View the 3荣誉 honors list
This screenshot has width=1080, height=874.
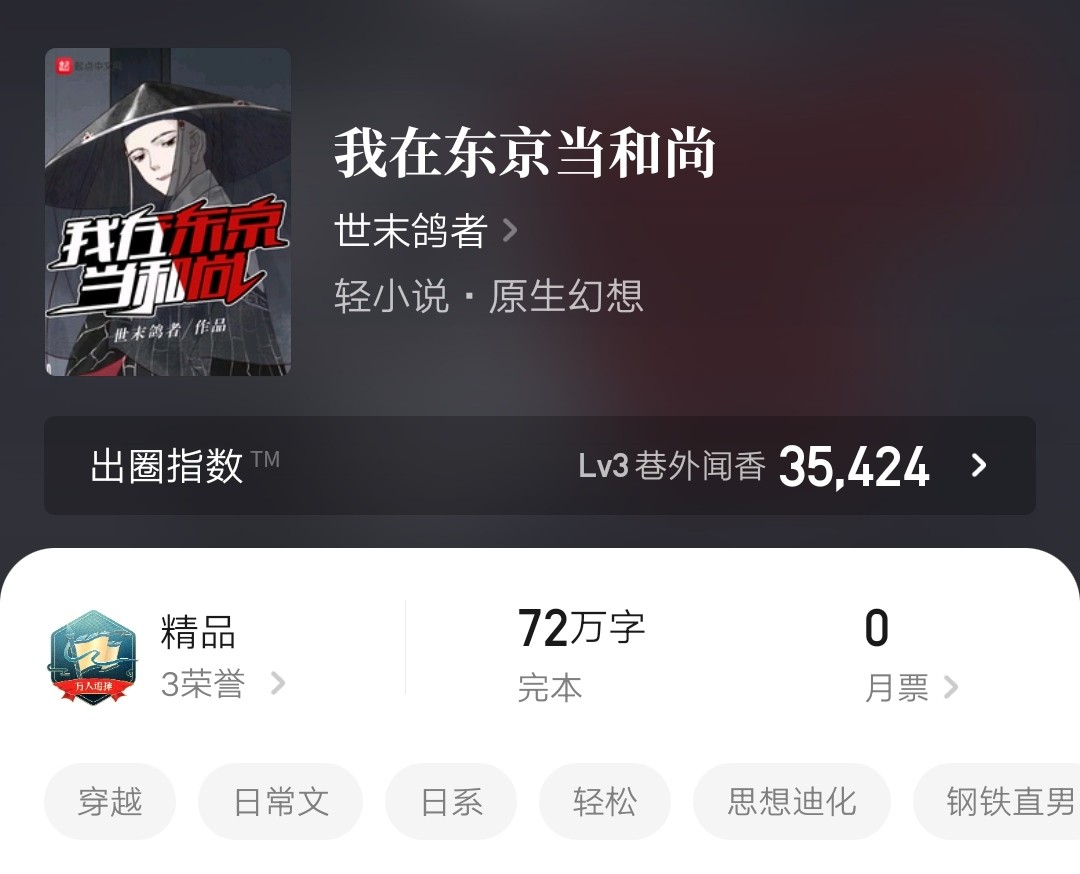tap(222, 684)
